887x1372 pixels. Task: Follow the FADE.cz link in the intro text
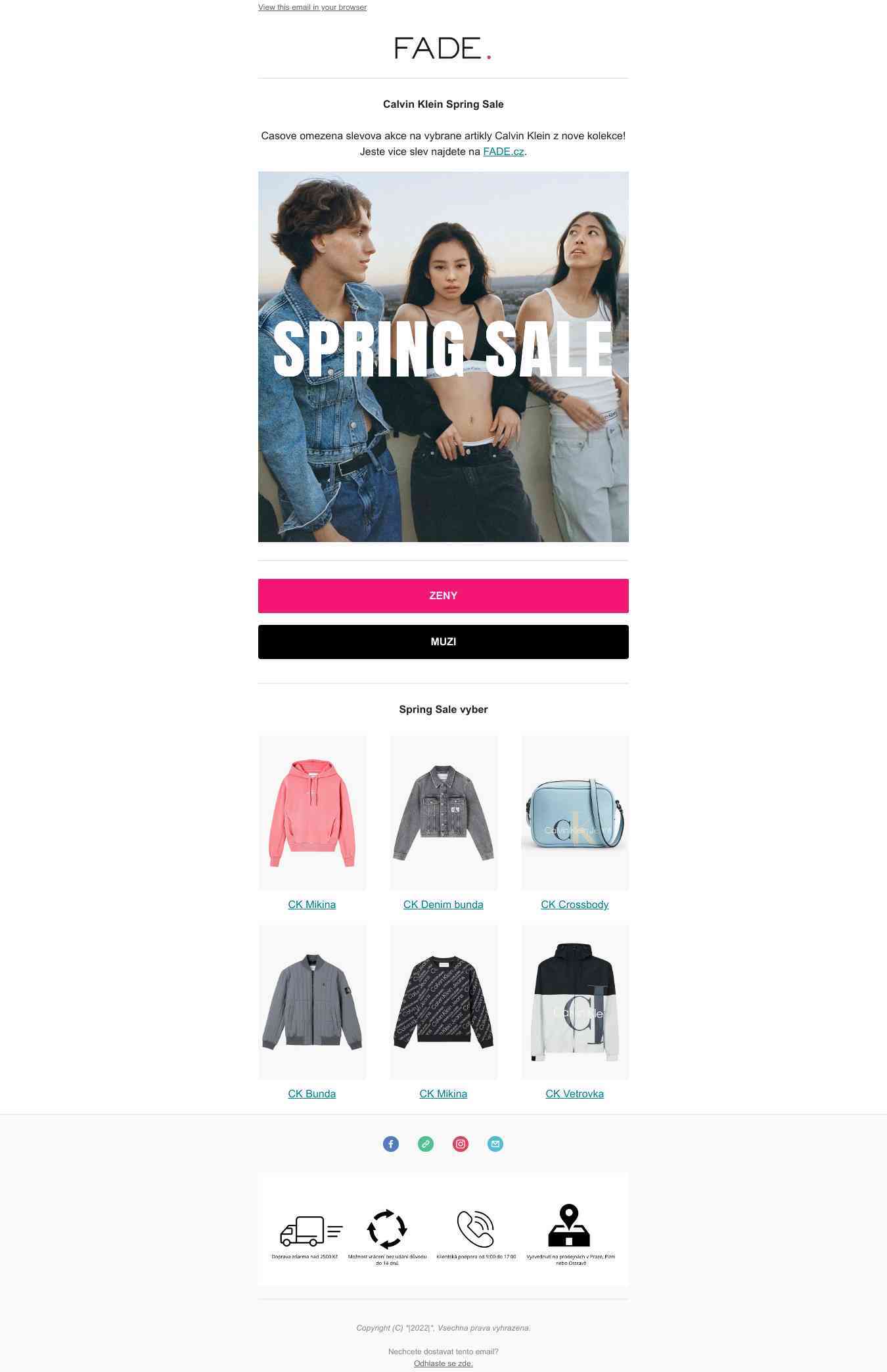503,152
